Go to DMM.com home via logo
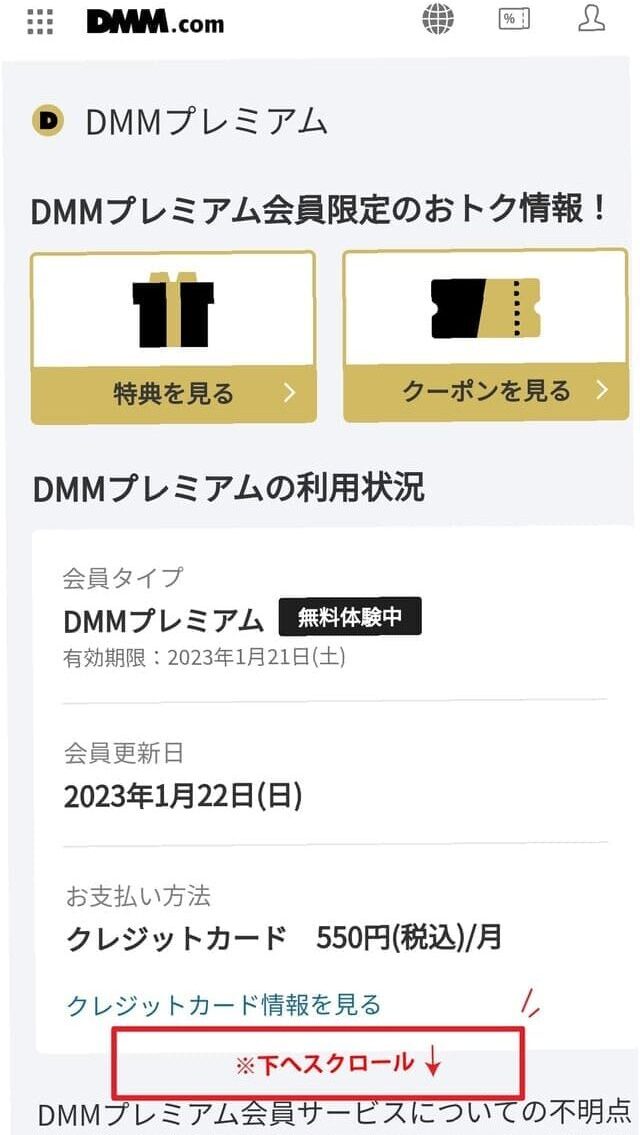Image resolution: width=640 pixels, height=1135 pixels. pyautogui.click(x=155, y=21)
